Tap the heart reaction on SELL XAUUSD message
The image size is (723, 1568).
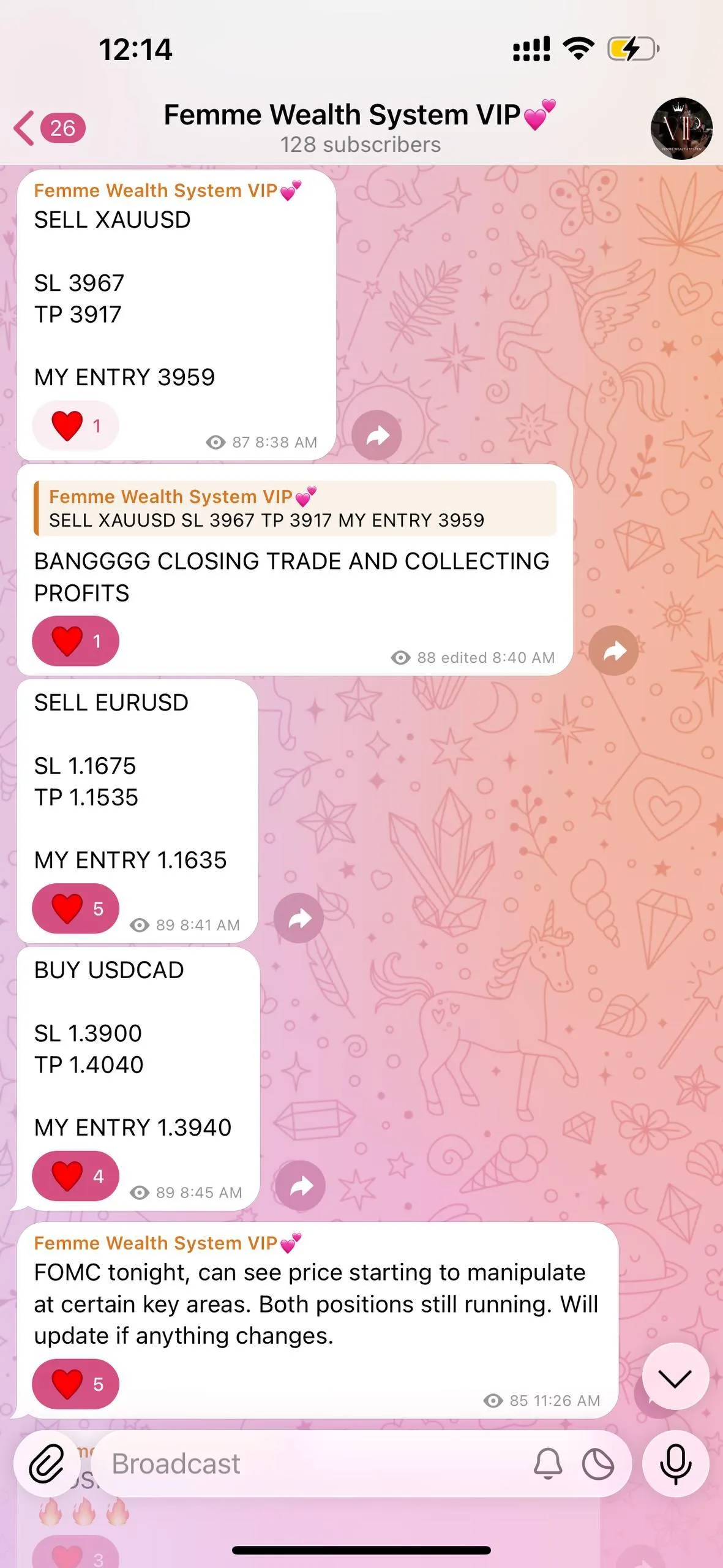coord(75,426)
